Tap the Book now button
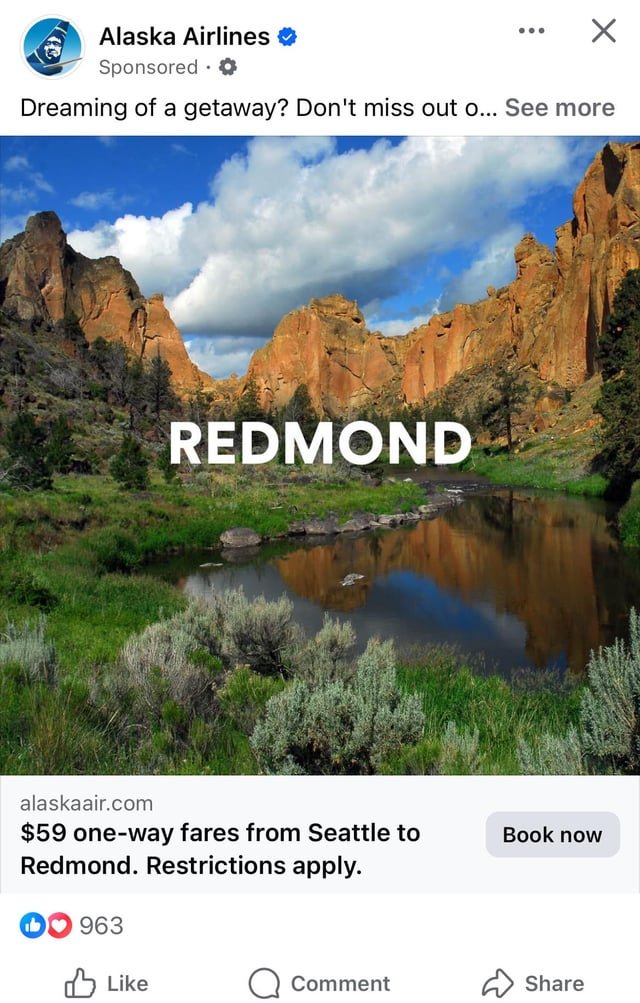 pyautogui.click(x=552, y=835)
